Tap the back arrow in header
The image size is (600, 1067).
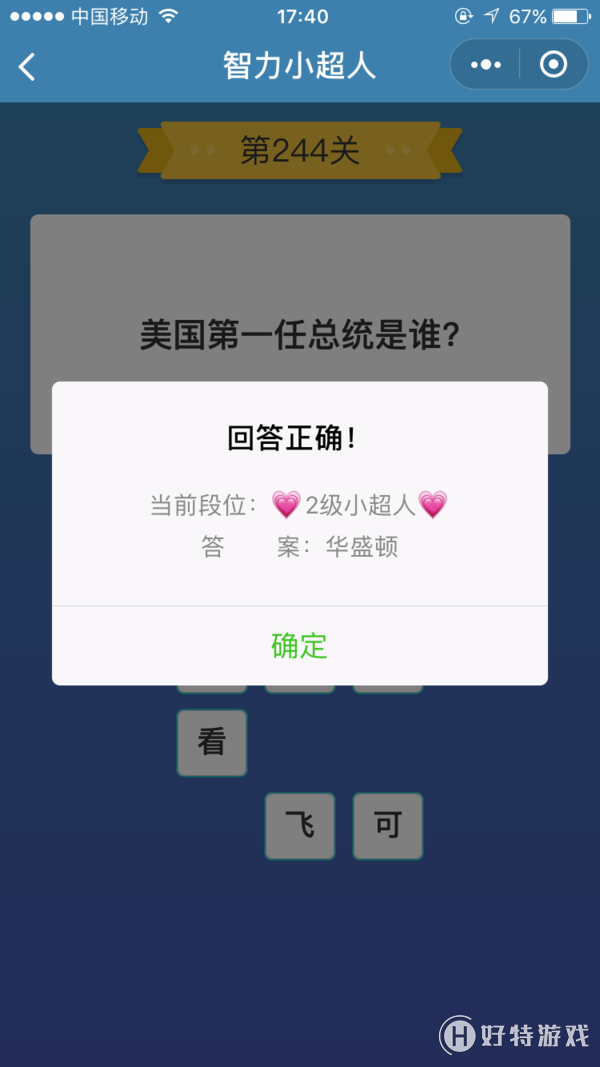[27, 67]
